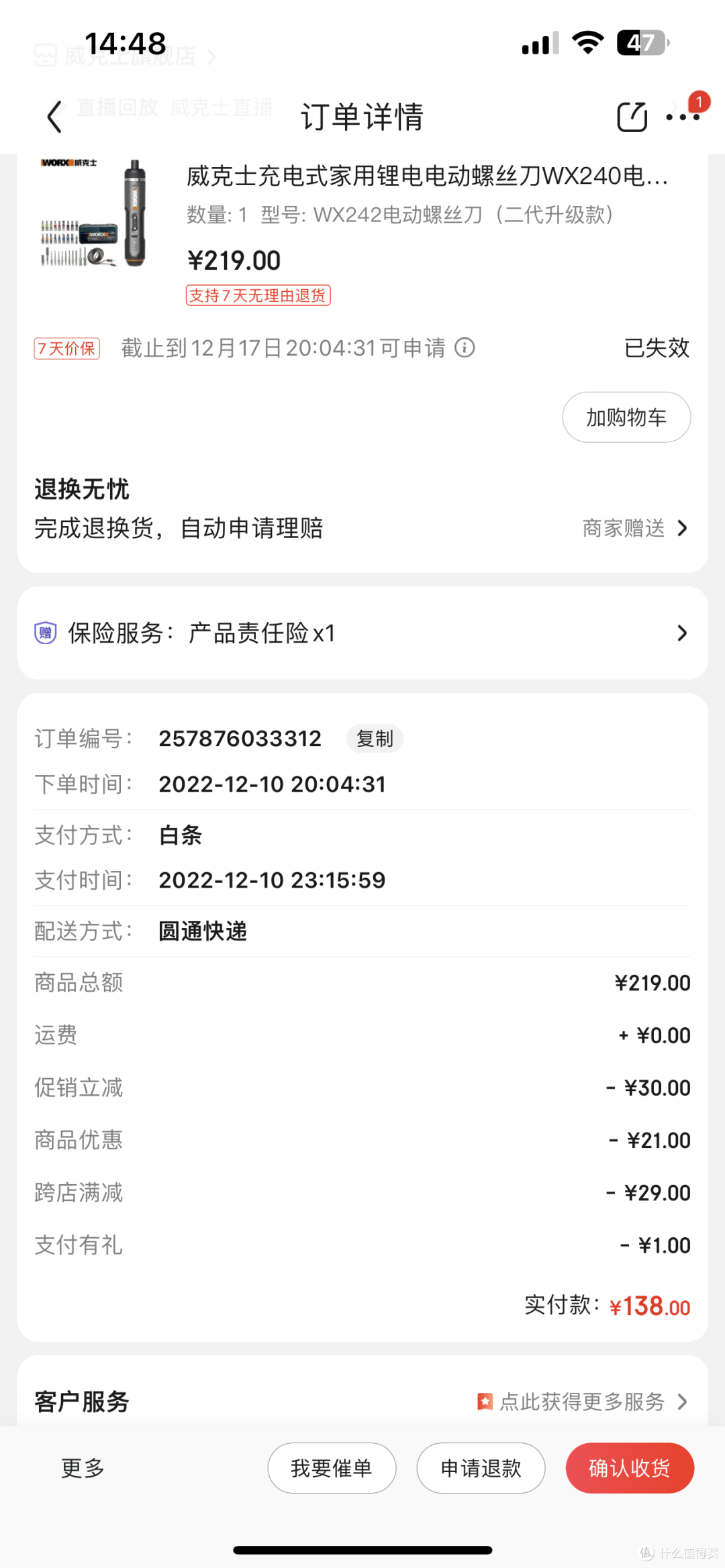Tap 加购物车 to add item to cart
This screenshot has height=1568, width=725.
626,417
